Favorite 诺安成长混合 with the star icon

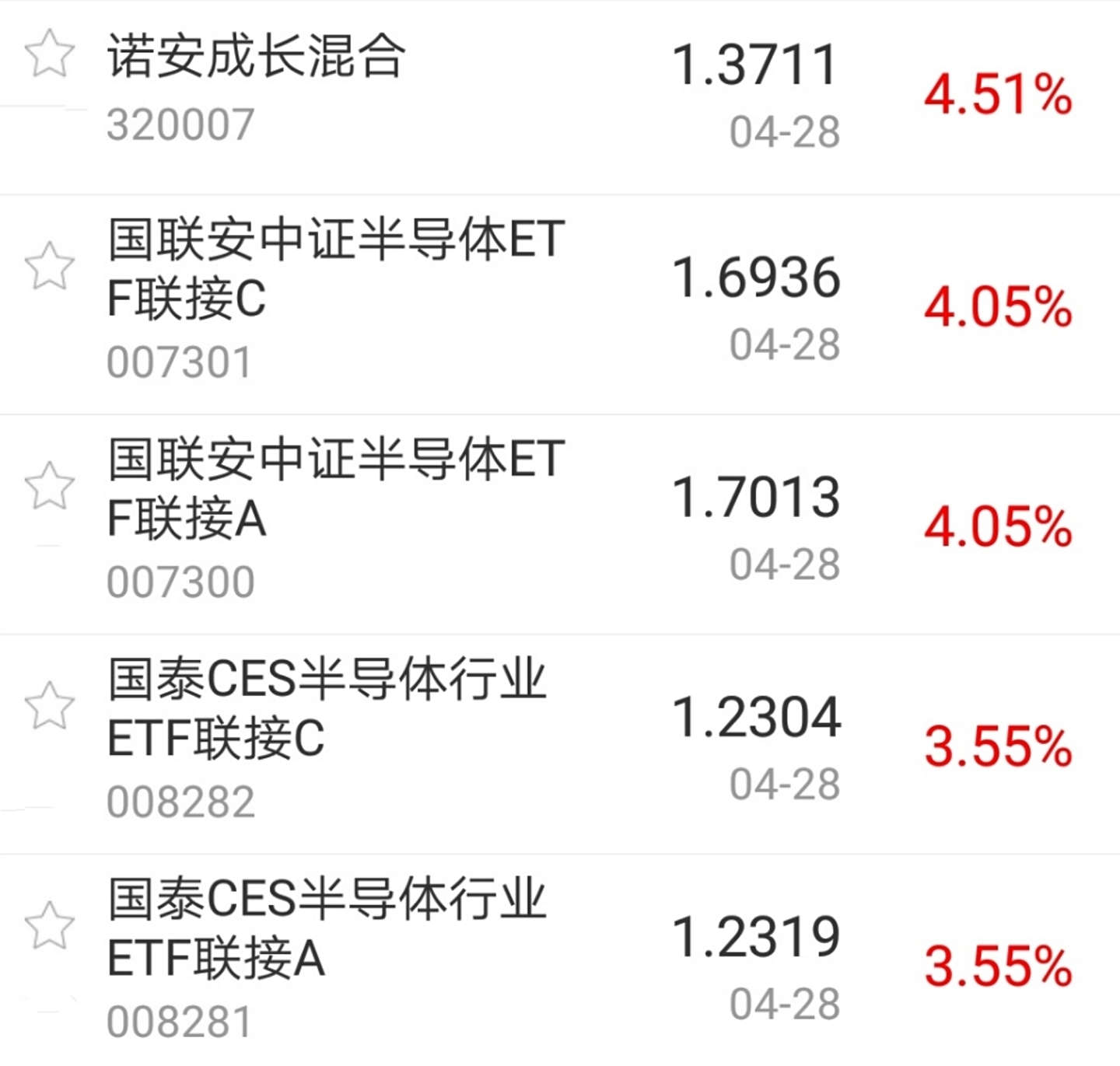50,54
